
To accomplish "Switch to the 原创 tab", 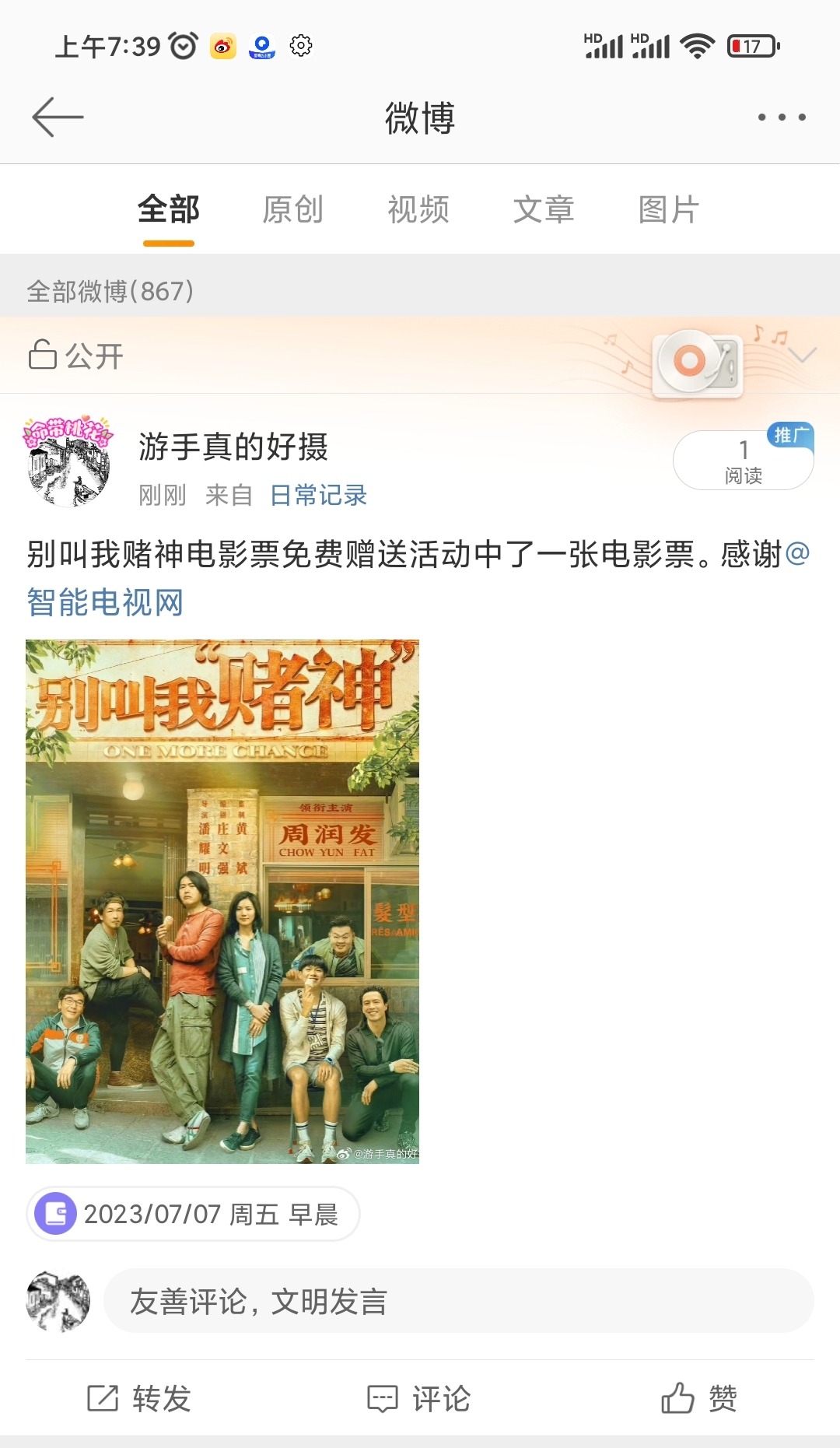I will click(293, 209).
